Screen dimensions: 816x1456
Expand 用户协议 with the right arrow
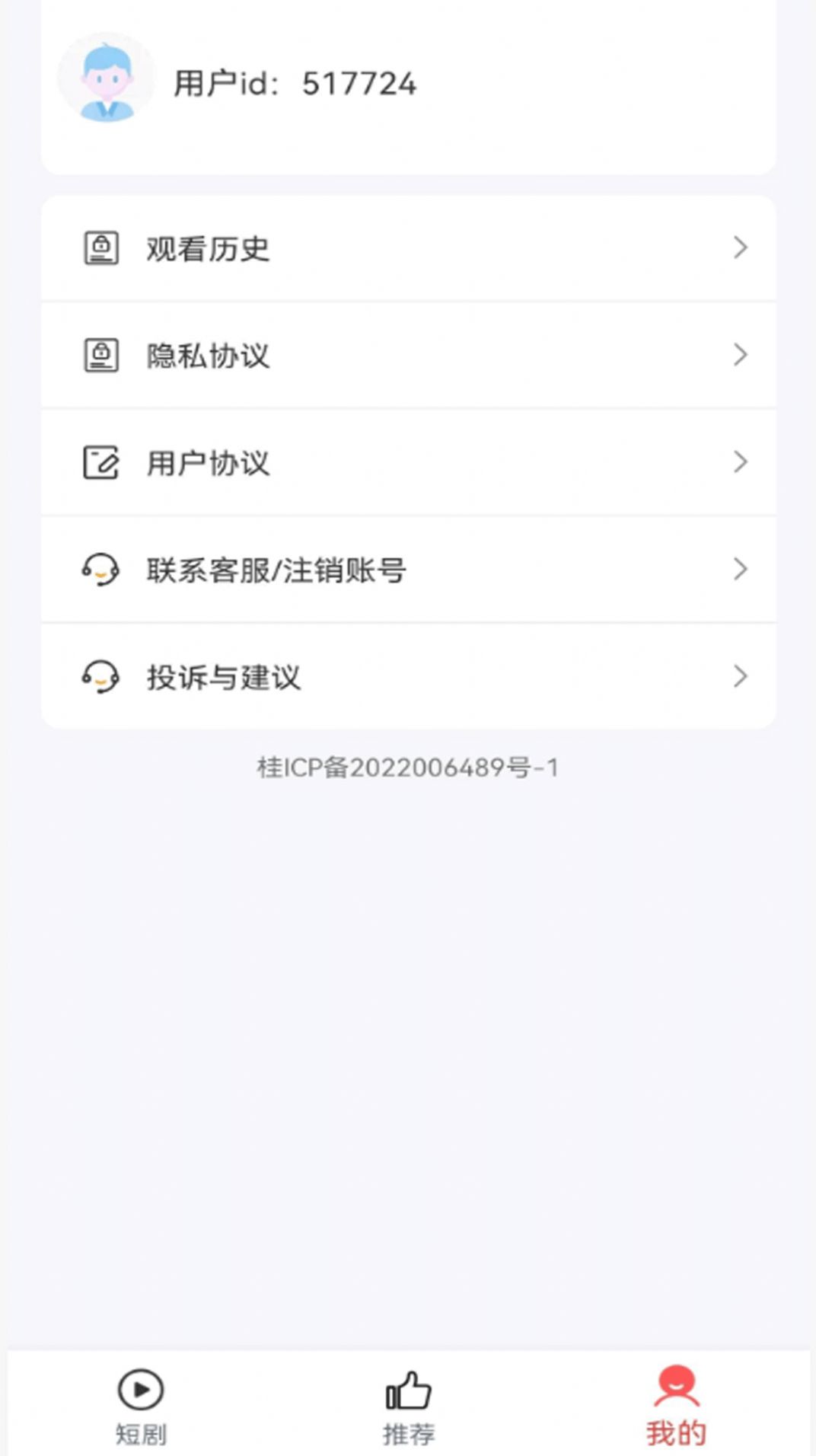[x=739, y=463]
